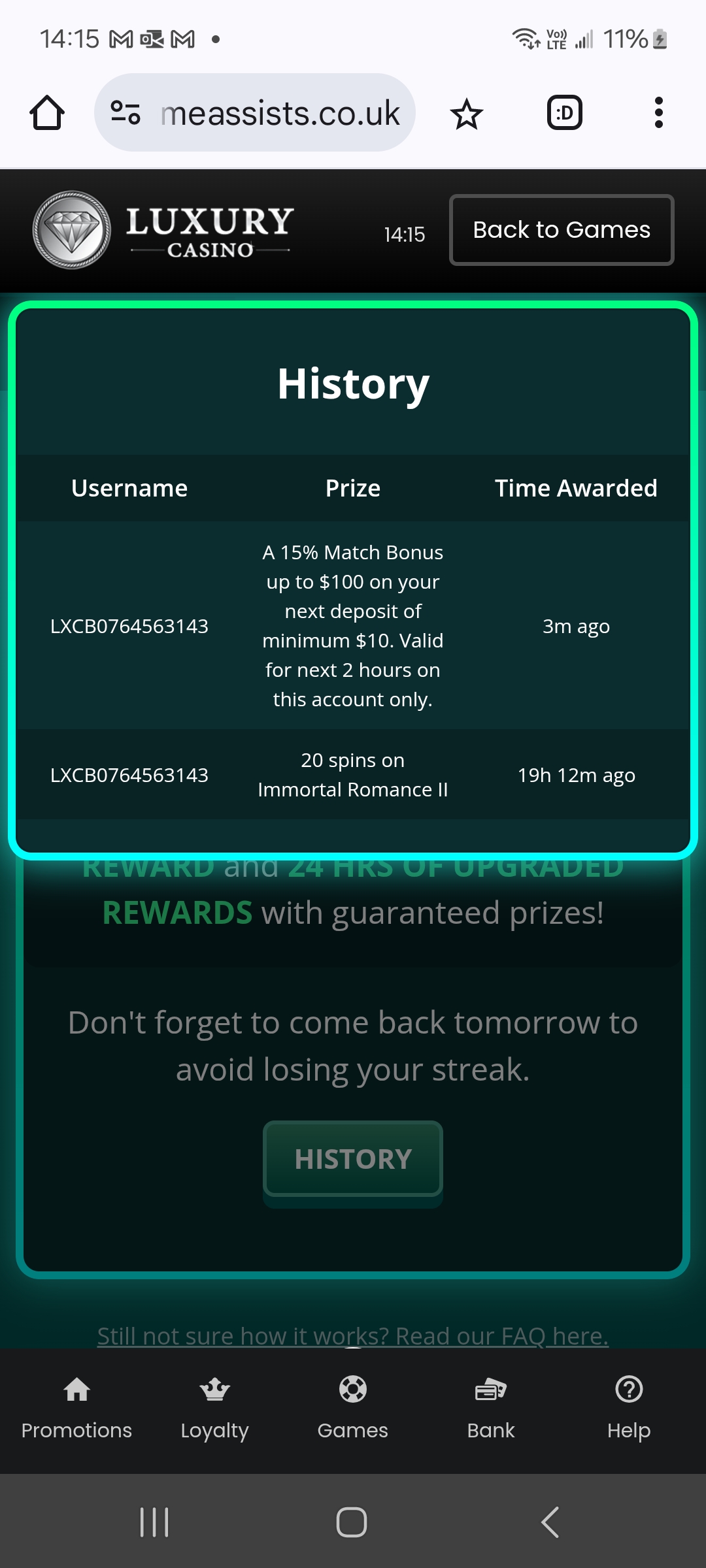706x1568 pixels.
Task: Tap the system back button
Action: pyautogui.click(x=550, y=1522)
